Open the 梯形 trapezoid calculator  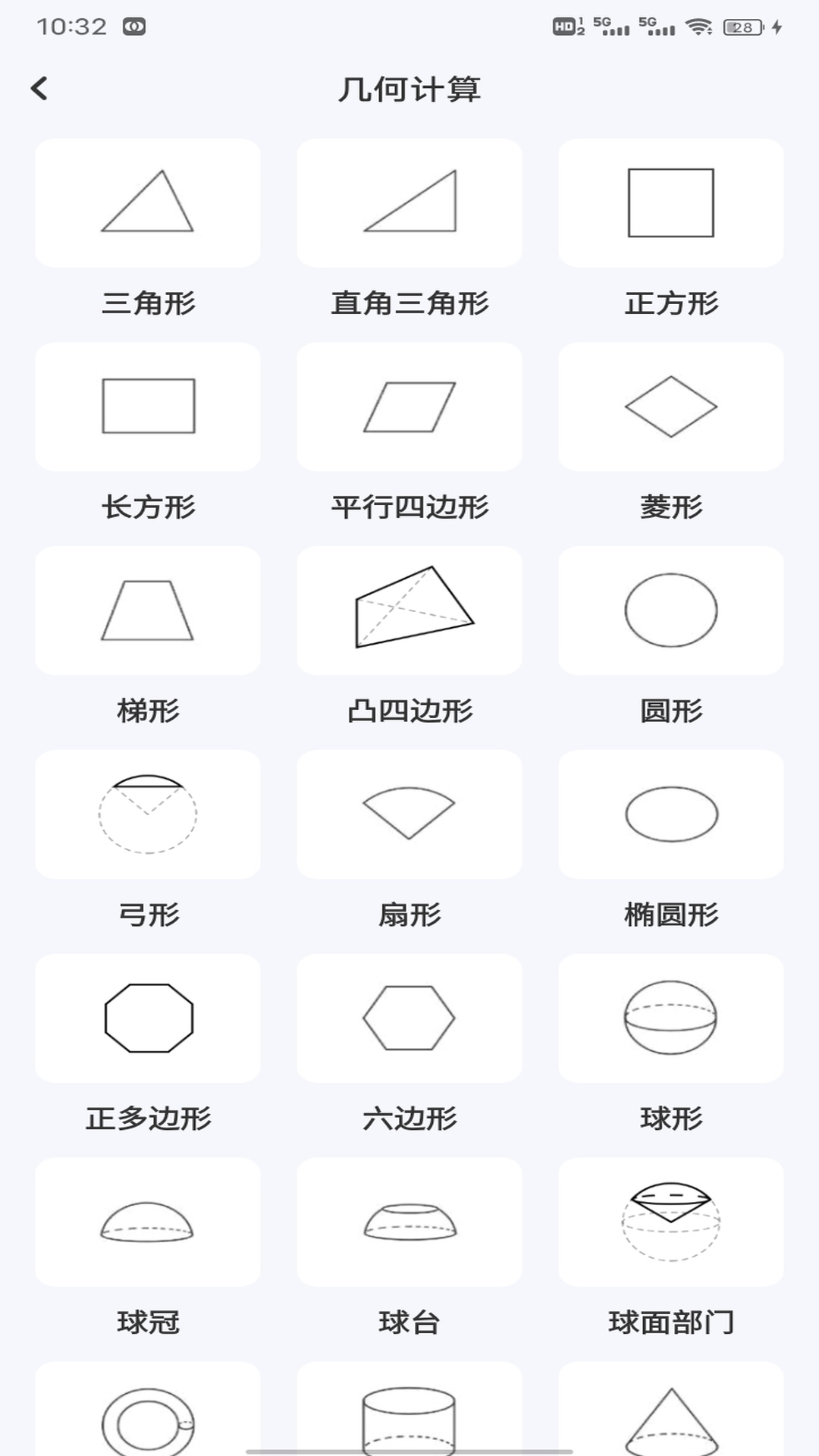(x=148, y=610)
